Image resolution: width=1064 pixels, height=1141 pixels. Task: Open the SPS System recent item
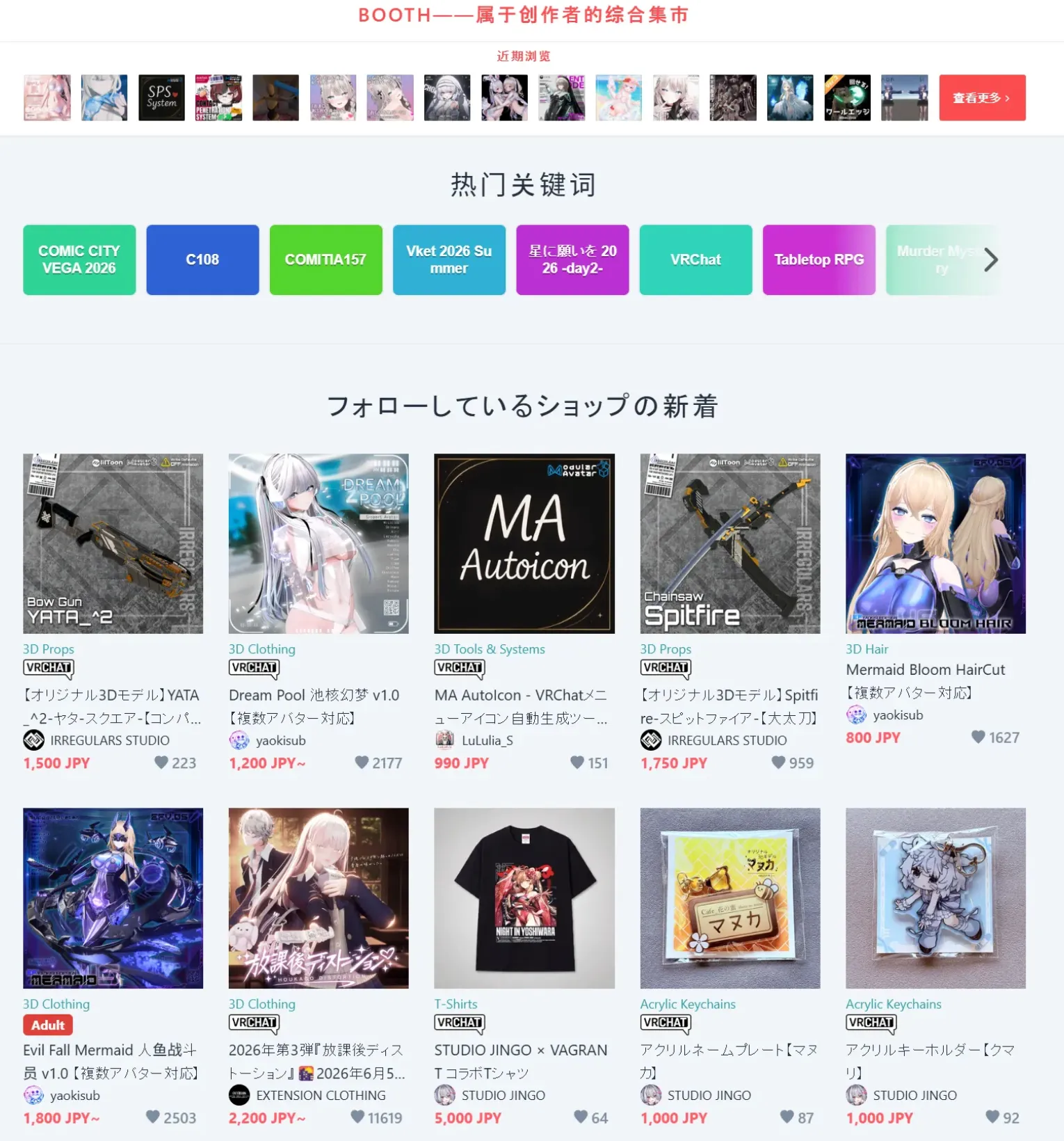161,97
